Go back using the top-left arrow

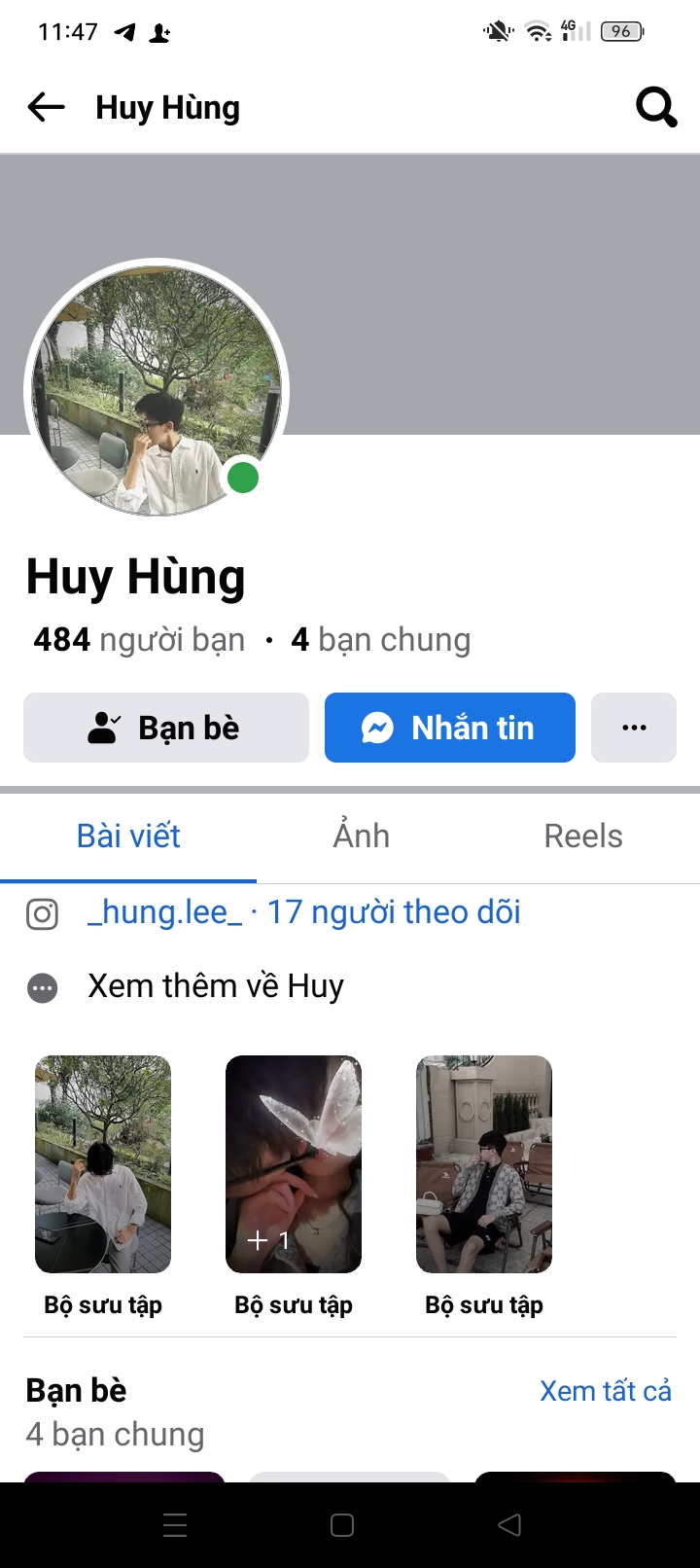pos(46,107)
